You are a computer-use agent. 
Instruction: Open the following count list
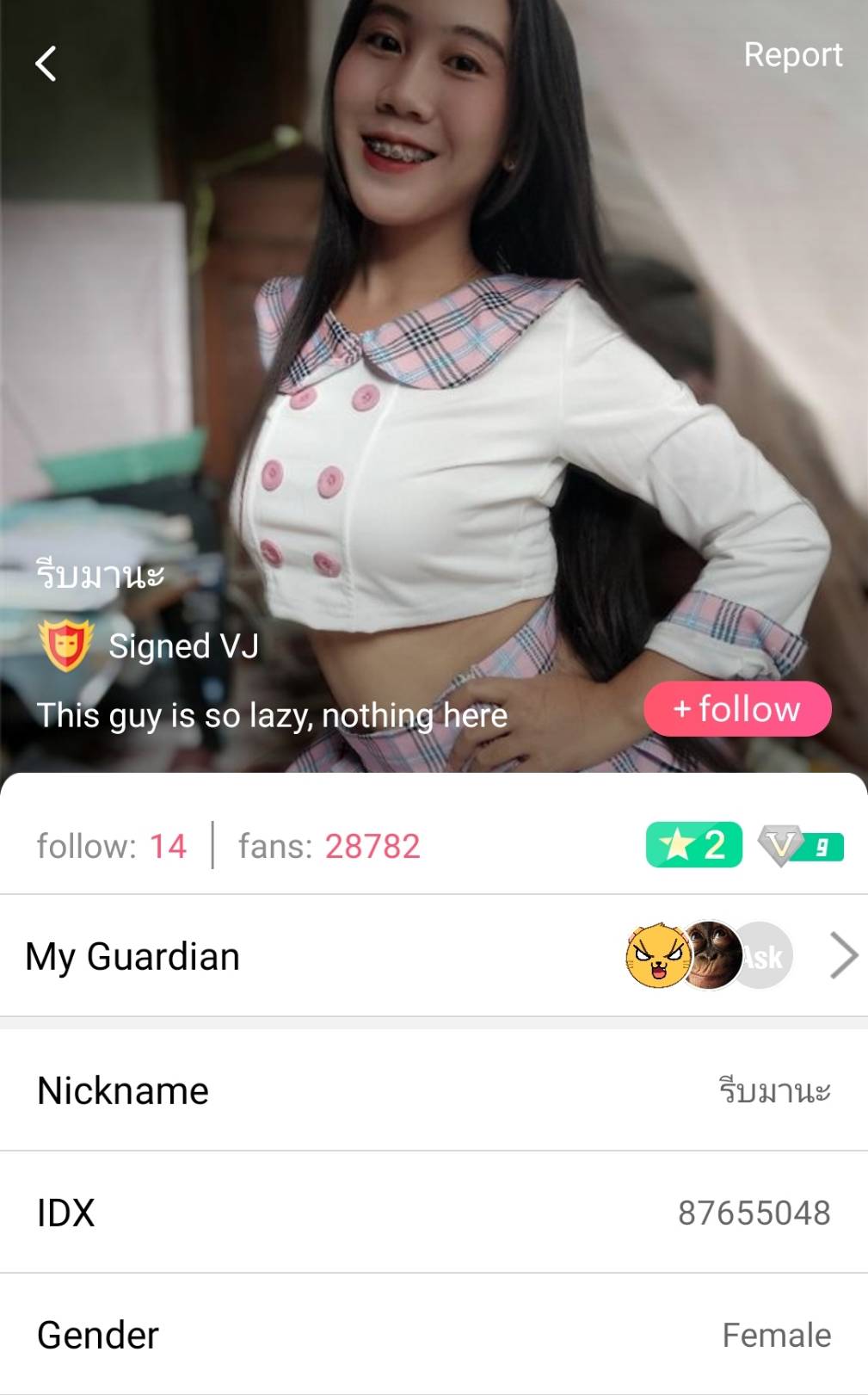coord(112,846)
